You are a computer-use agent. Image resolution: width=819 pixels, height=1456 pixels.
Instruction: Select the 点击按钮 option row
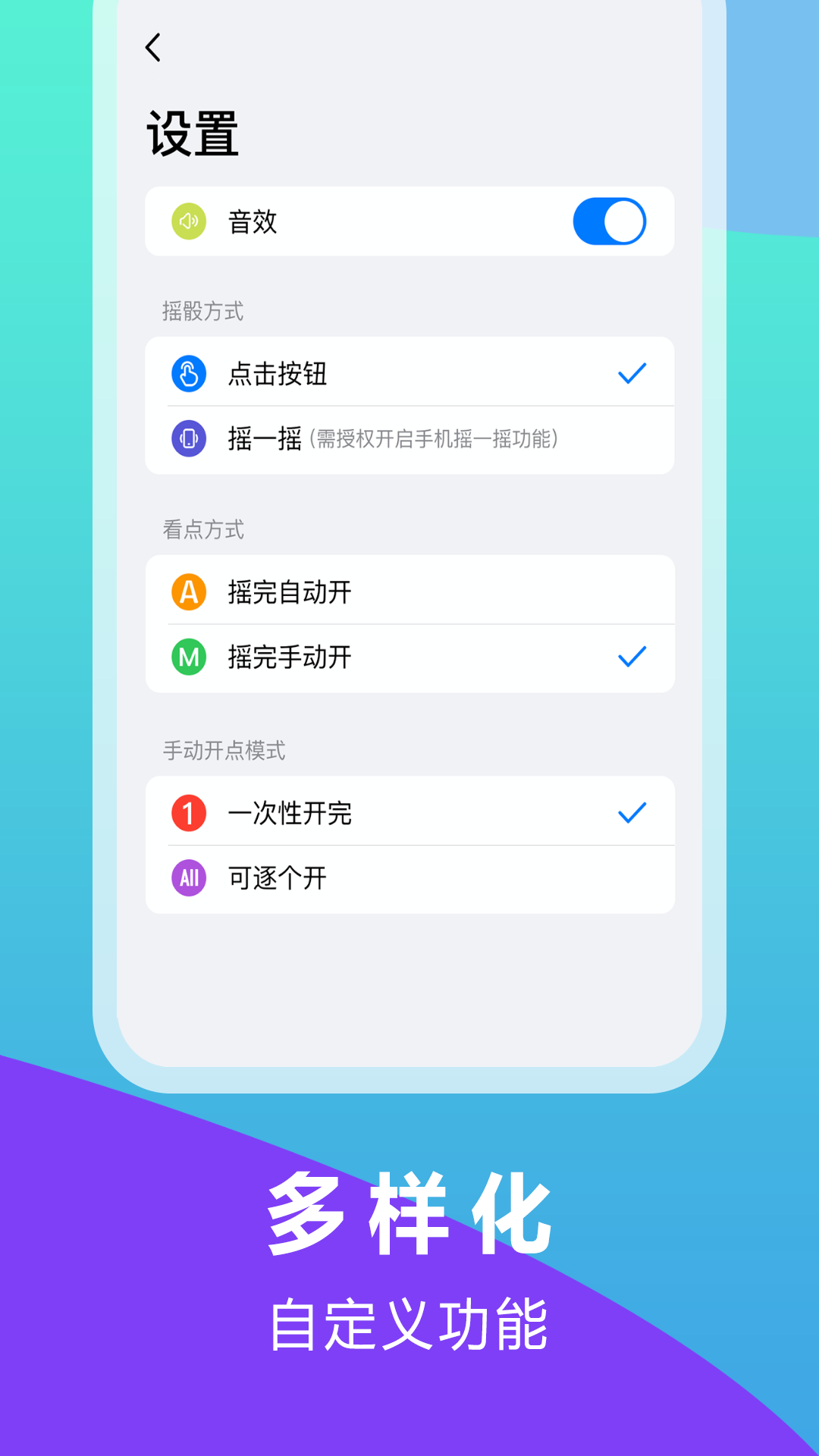coord(341,372)
